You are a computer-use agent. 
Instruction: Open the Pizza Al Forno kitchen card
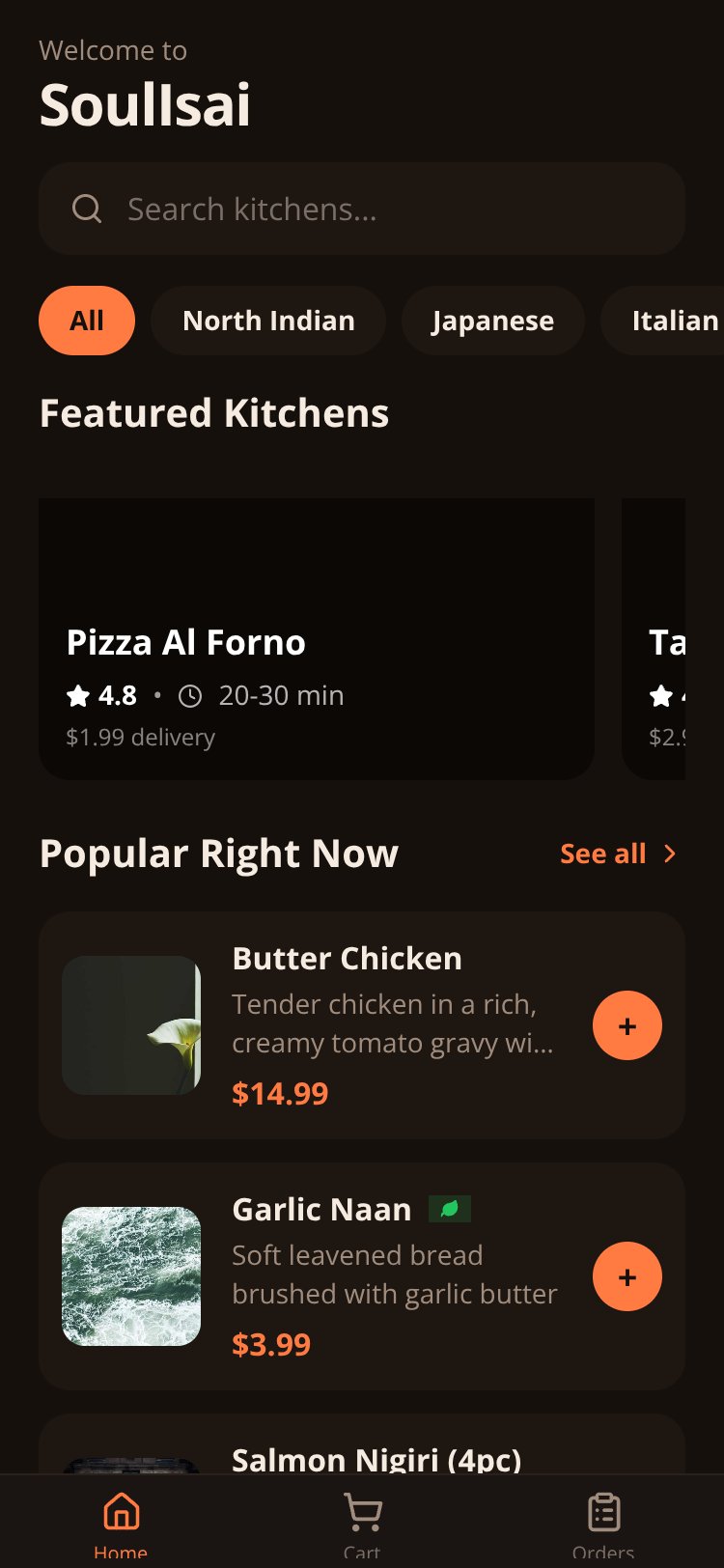click(317, 639)
